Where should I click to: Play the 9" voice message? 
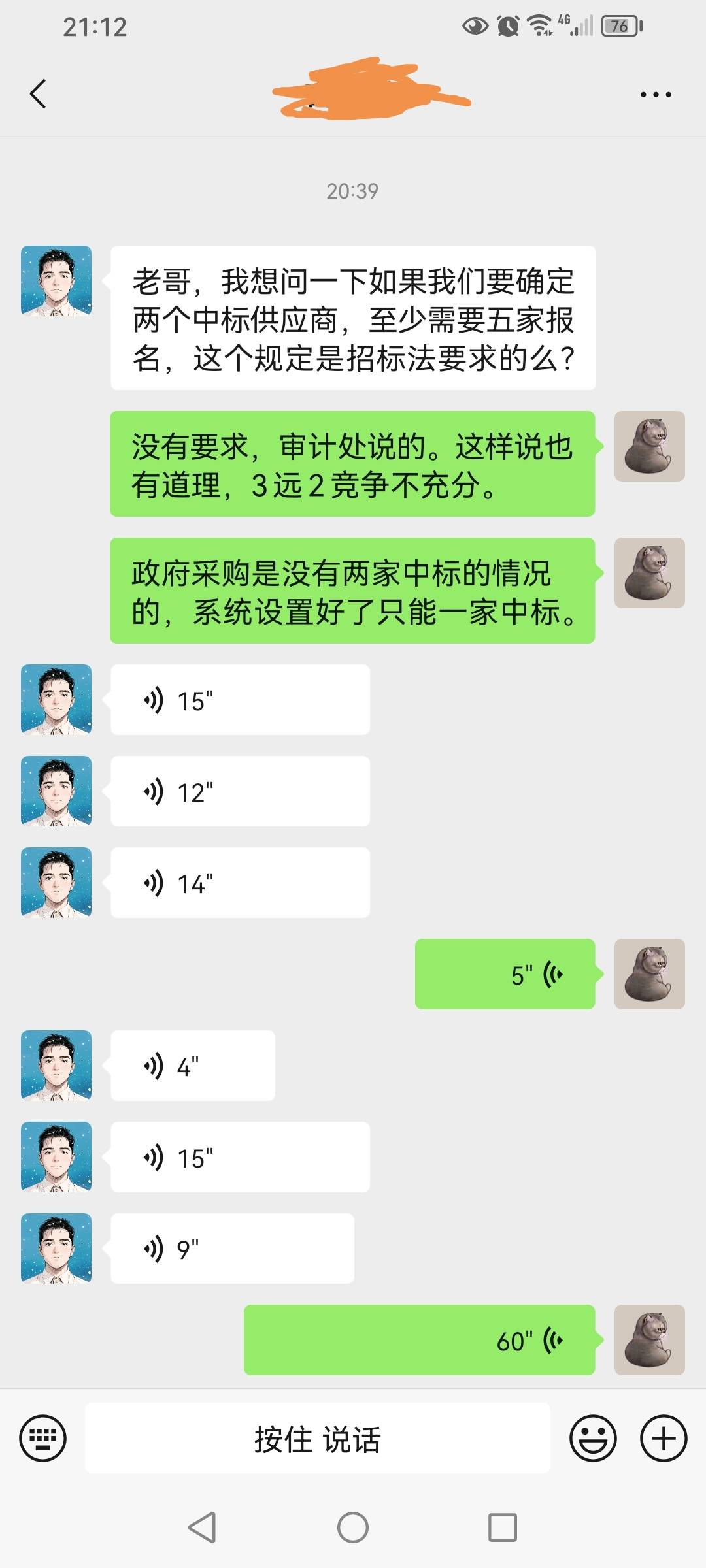click(x=232, y=1249)
